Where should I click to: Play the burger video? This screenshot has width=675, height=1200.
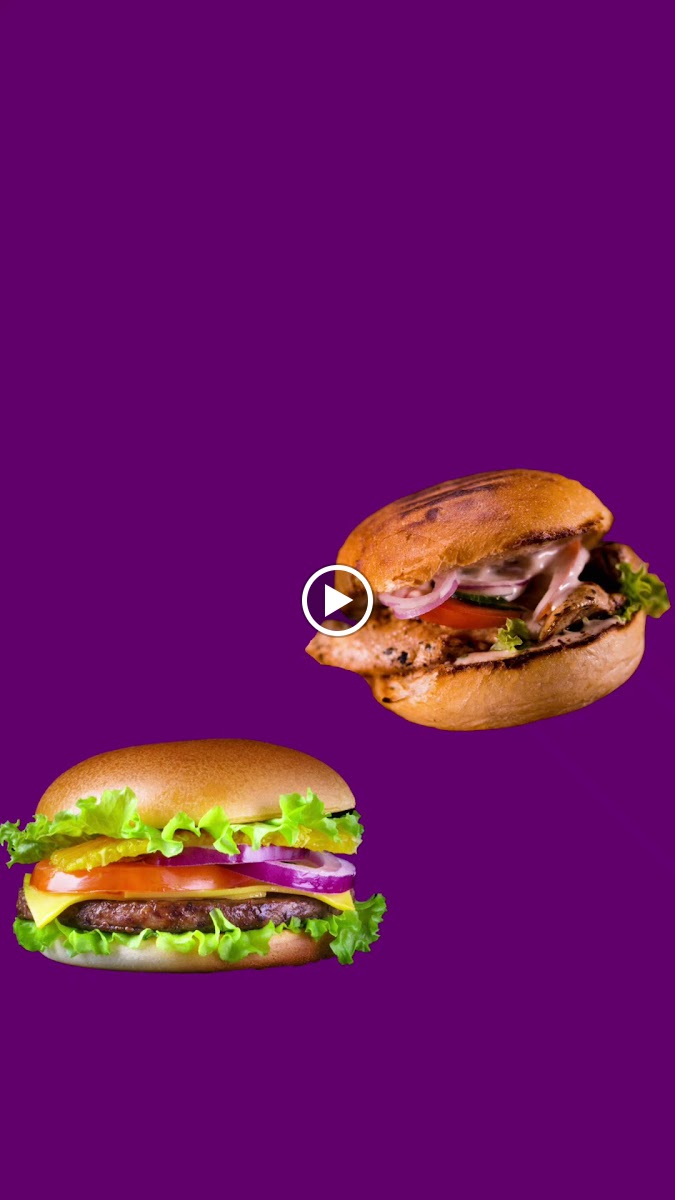337,601
